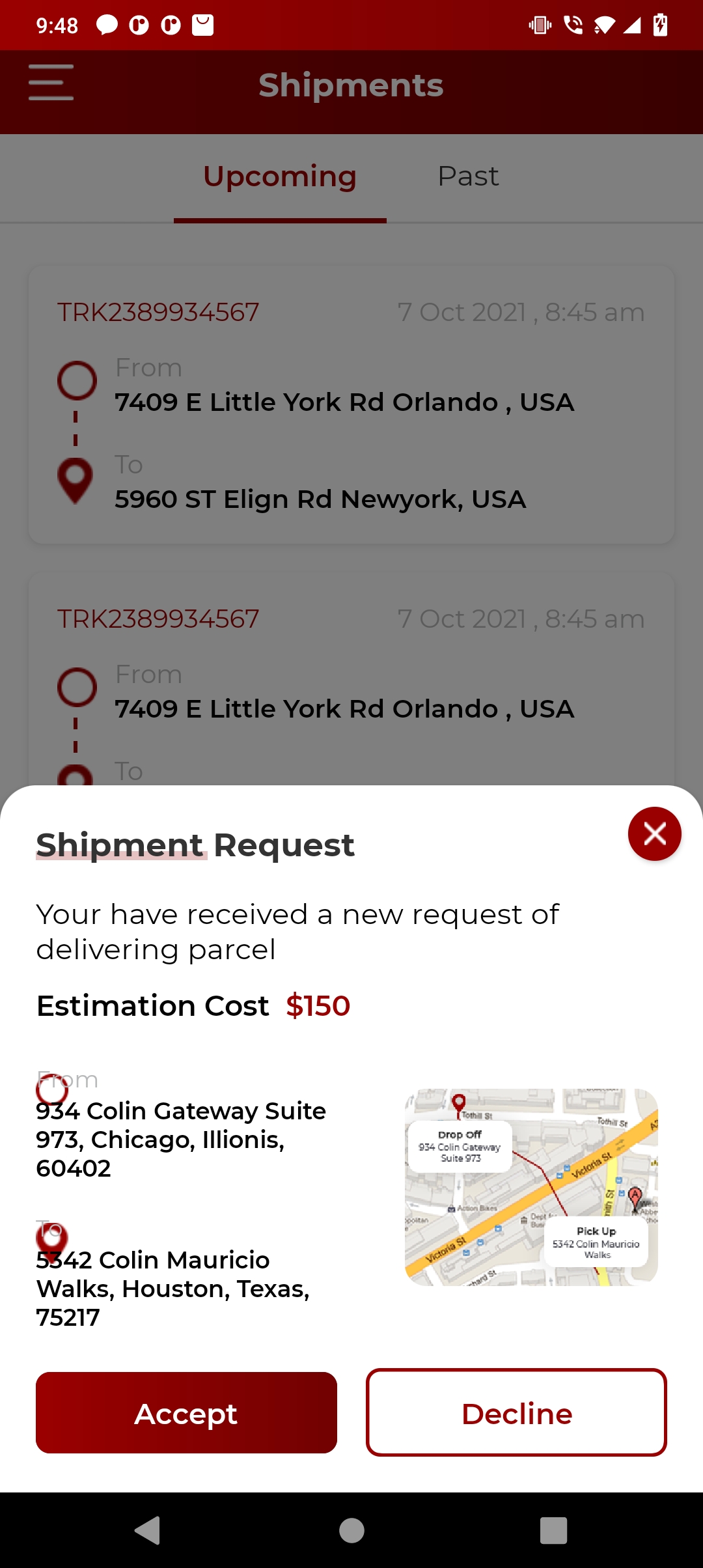
Task: Close the Shipment Request dialog
Action: tap(654, 833)
